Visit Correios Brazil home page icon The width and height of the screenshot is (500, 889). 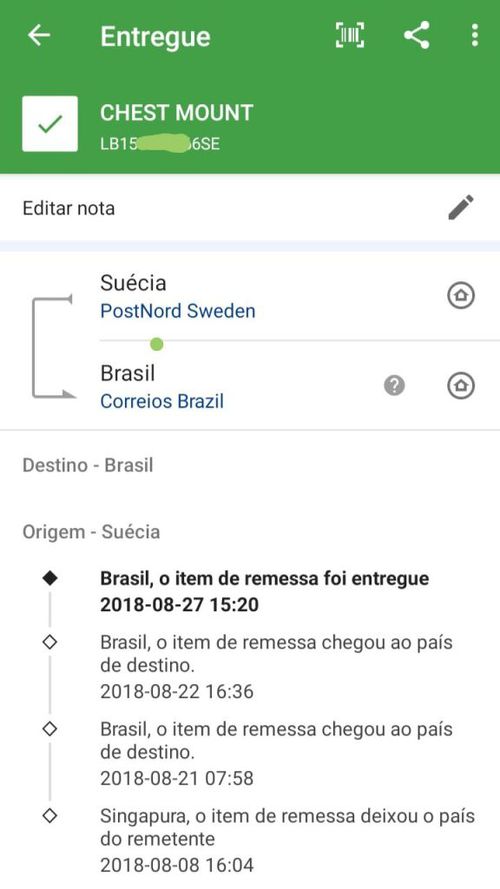coord(461,386)
